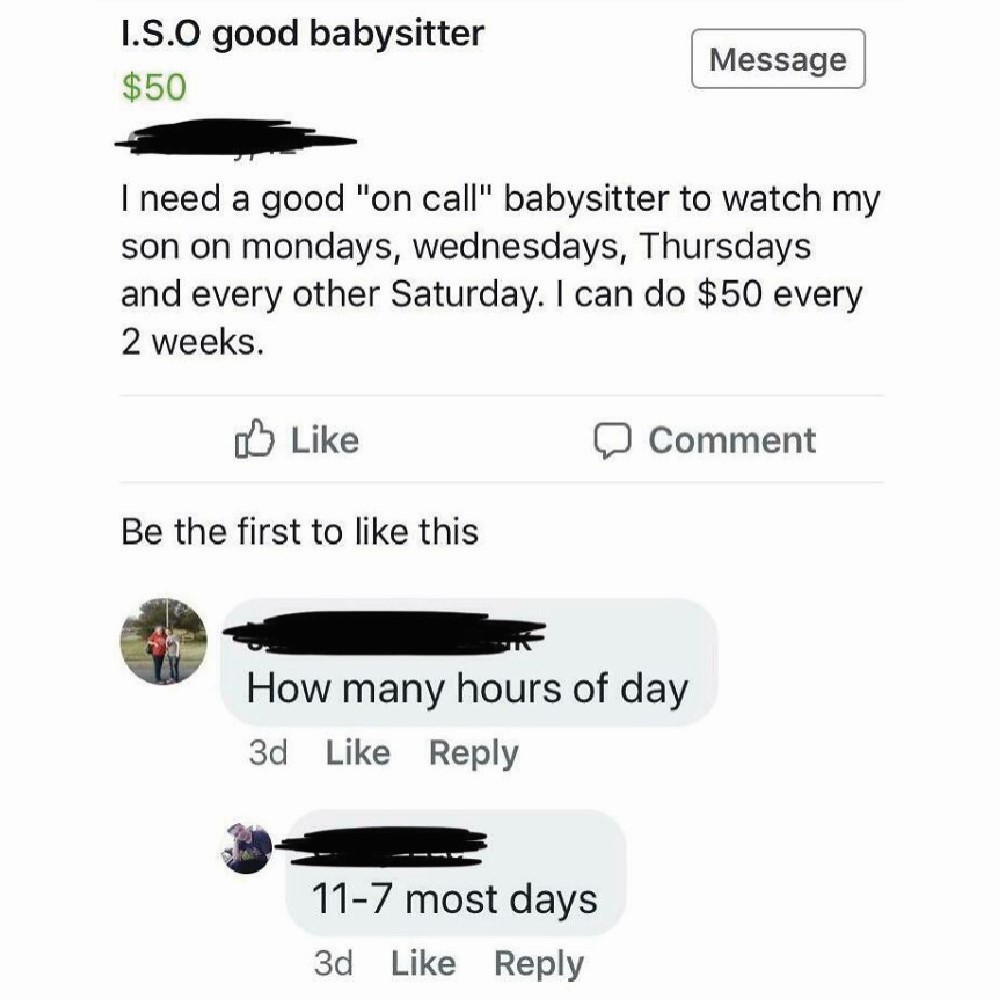Like the "11-7 most days" reply
The image size is (1000, 1000).
423,963
